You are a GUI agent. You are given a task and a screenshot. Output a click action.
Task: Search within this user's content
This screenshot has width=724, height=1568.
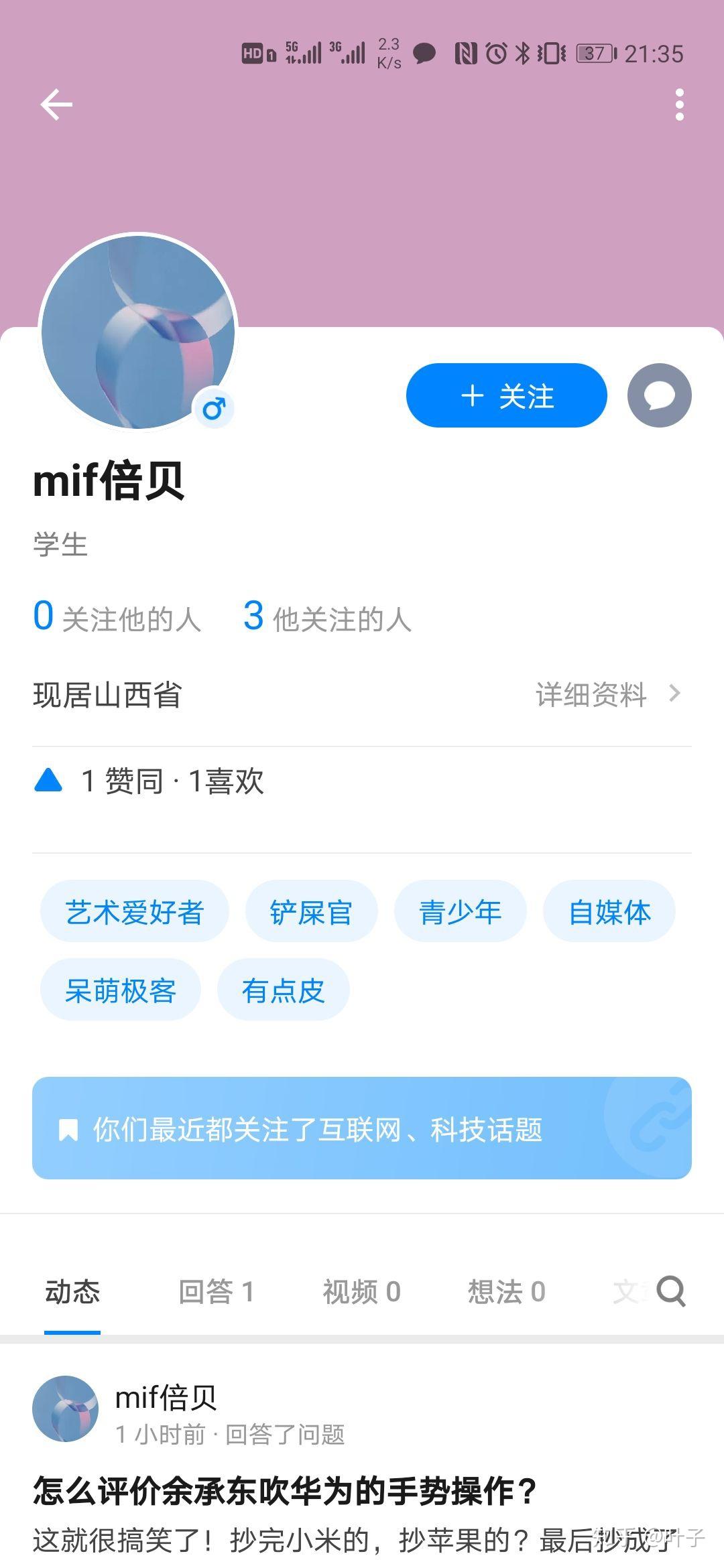pos(671,1291)
